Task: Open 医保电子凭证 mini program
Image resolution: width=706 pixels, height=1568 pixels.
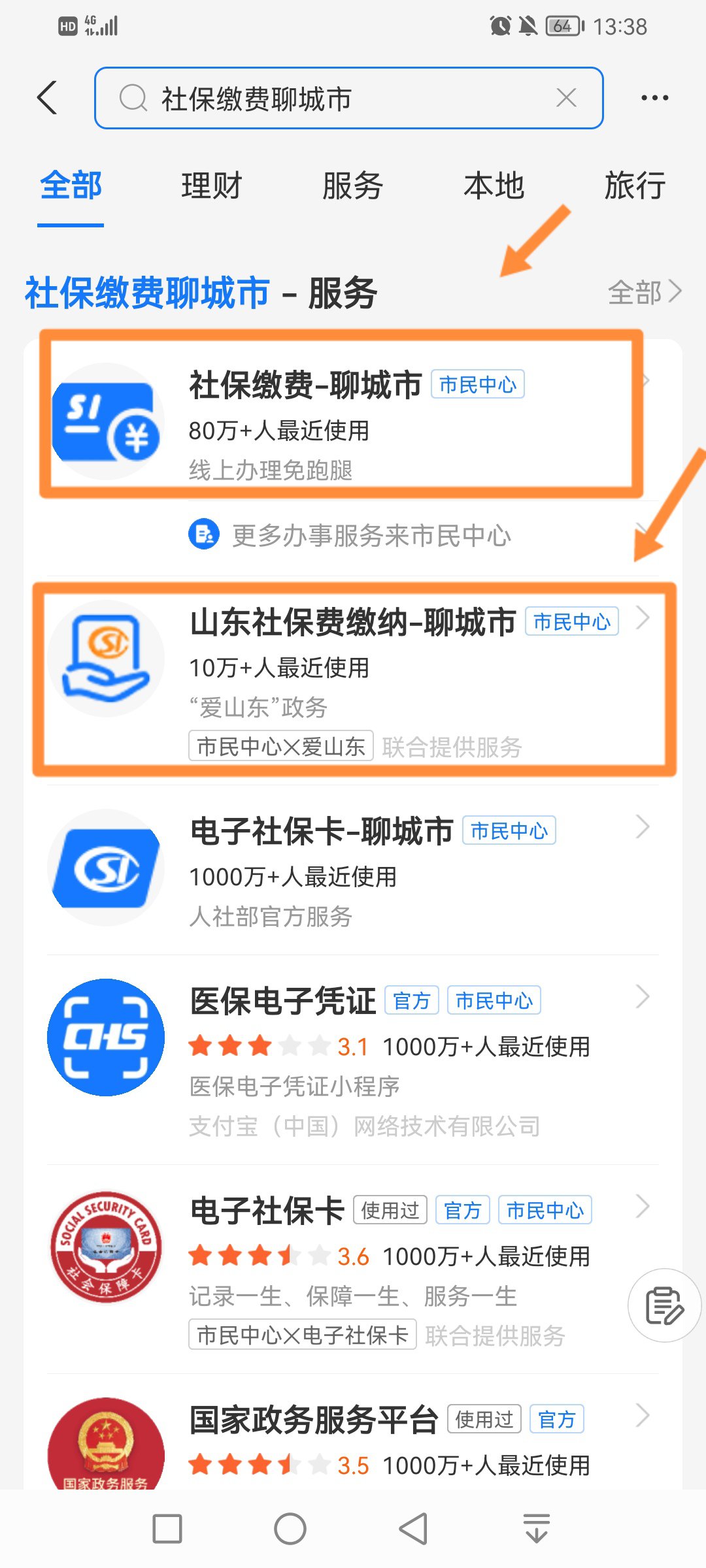Action: click(x=353, y=1058)
